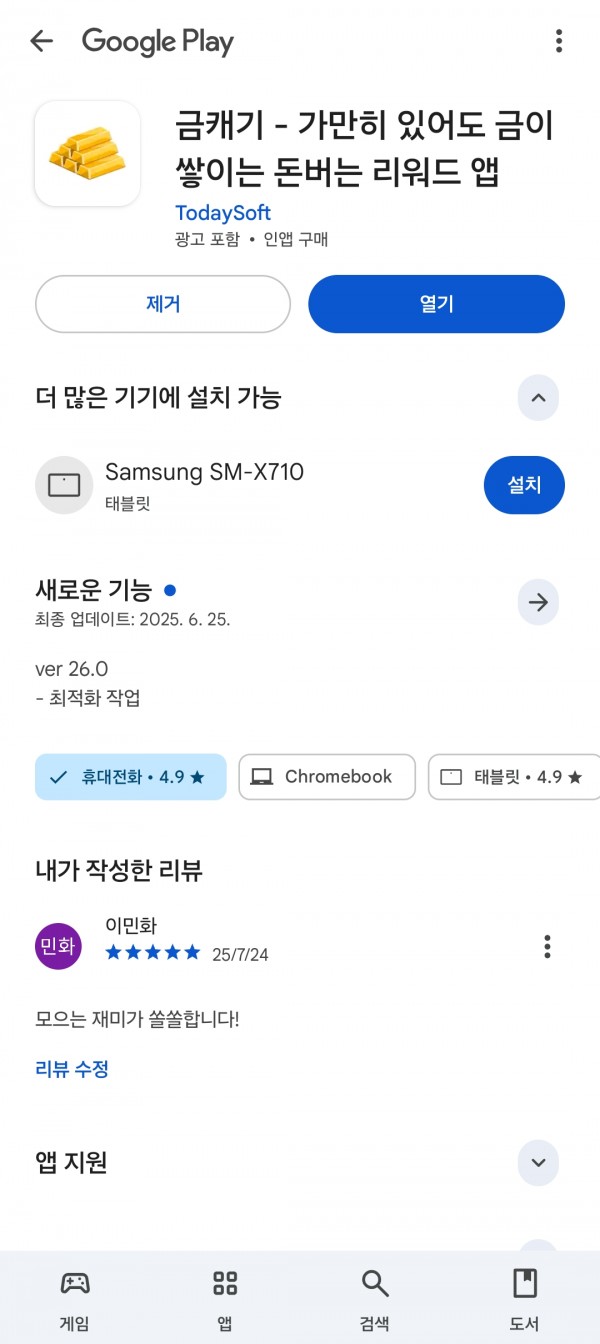Switch to the 앱 tab

[225, 1300]
